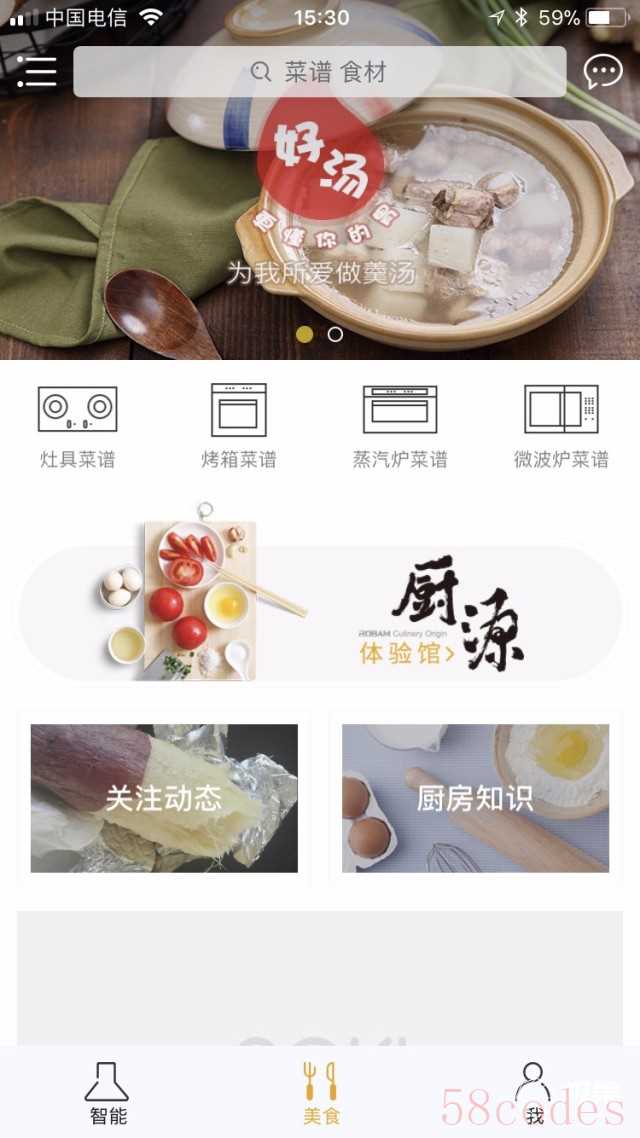Viewport: 640px width, 1138px height.
Task: Open 灶具菜谱 stove recipes
Action: [x=78, y=426]
